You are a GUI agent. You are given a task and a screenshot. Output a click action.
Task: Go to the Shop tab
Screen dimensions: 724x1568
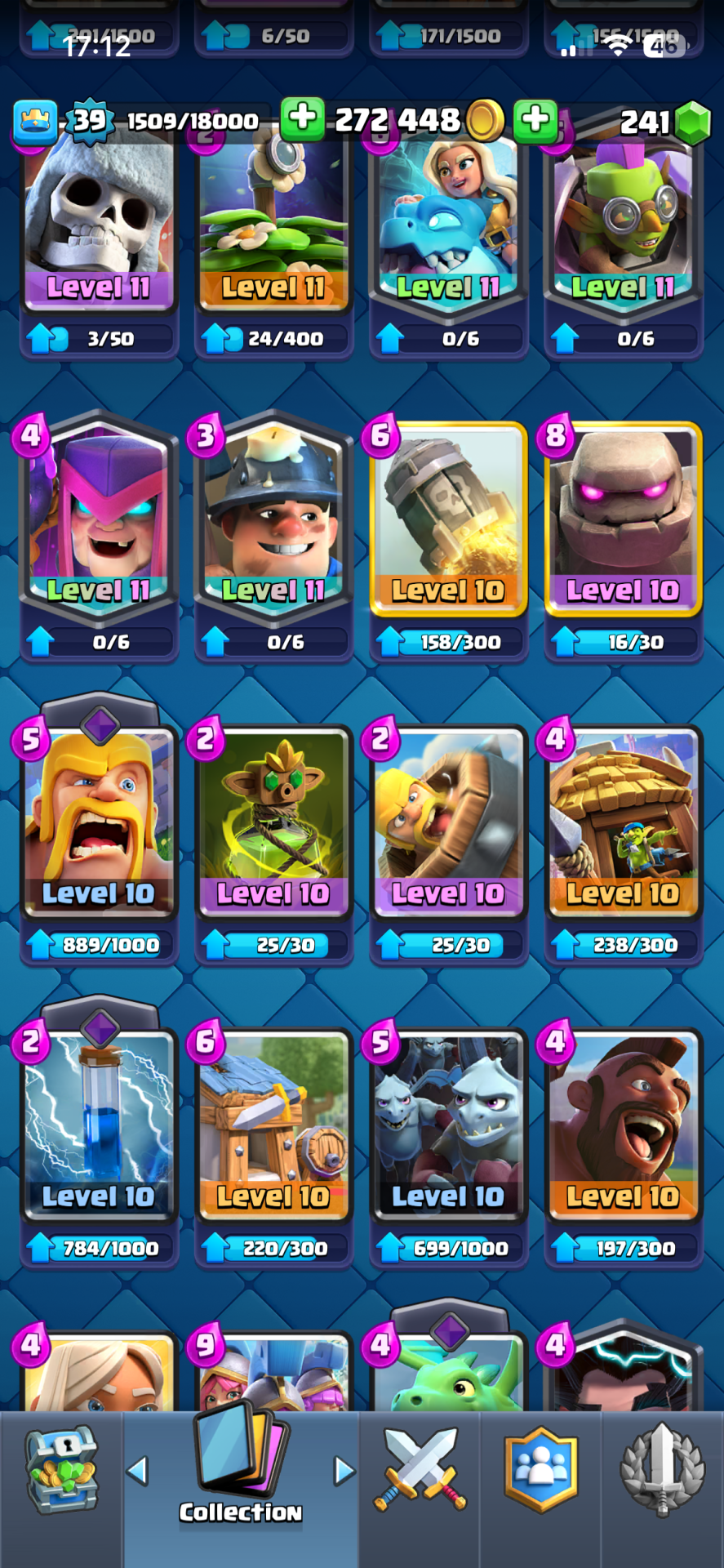(x=61, y=1472)
